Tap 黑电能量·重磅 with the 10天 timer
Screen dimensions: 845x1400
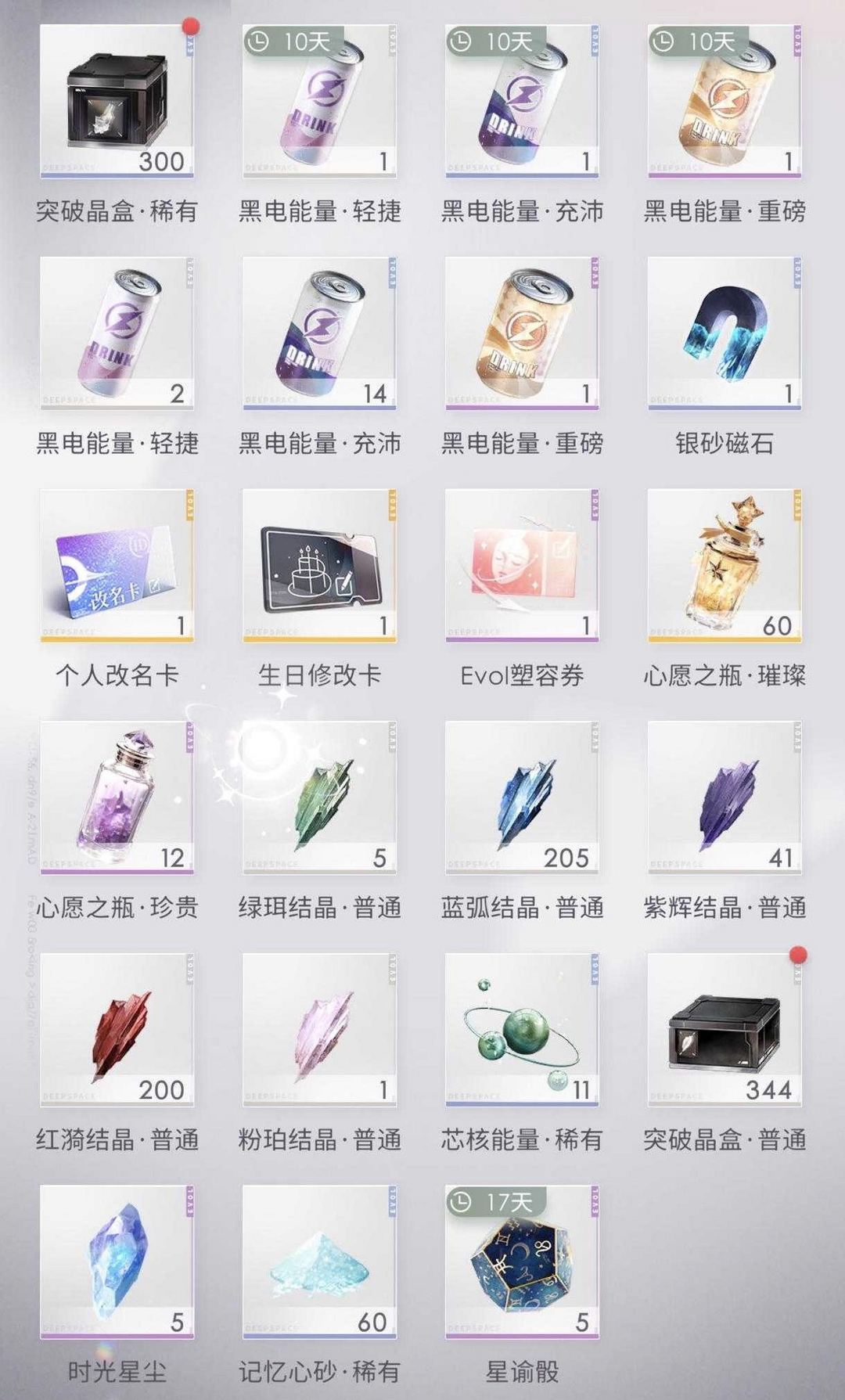click(725, 102)
